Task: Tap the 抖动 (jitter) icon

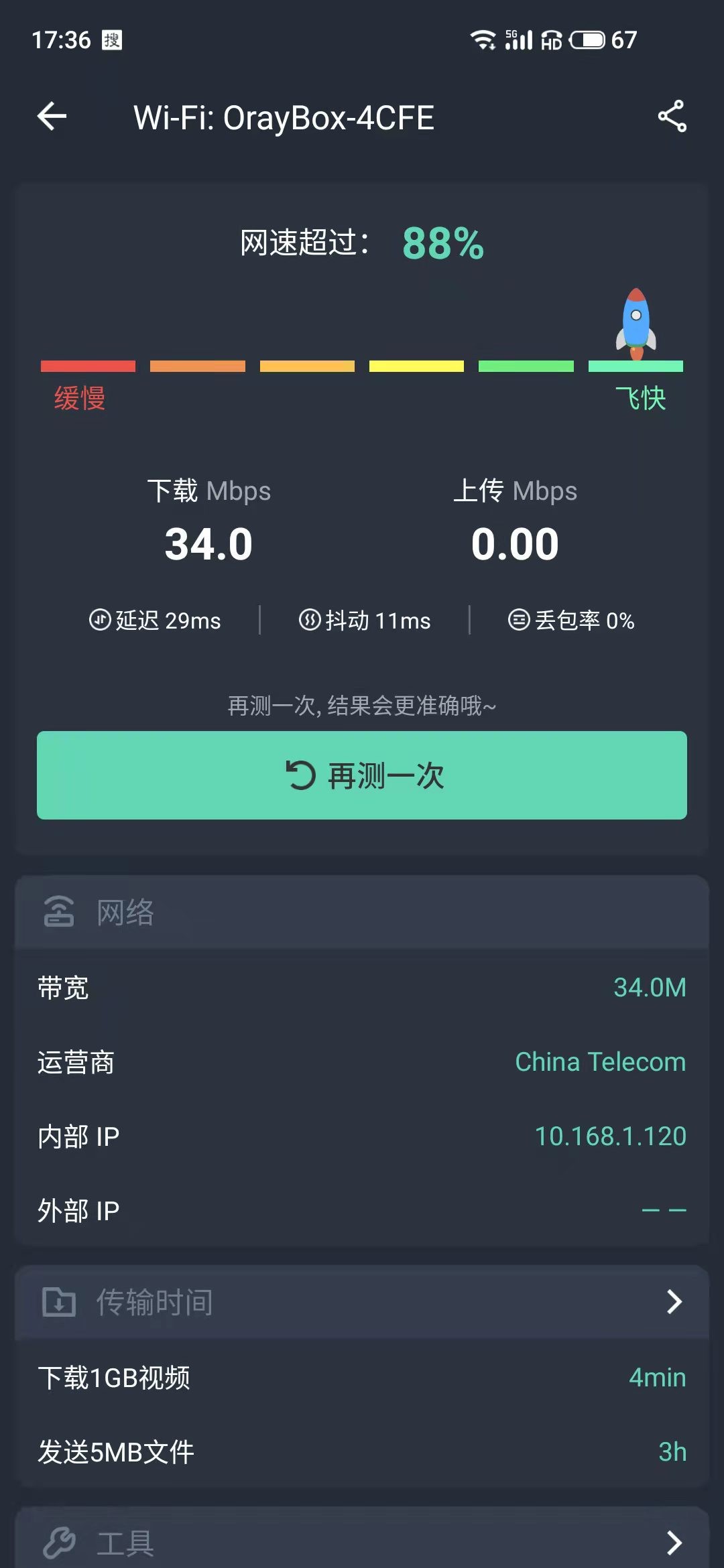Action: pyautogui.click(x=310, y=620)
